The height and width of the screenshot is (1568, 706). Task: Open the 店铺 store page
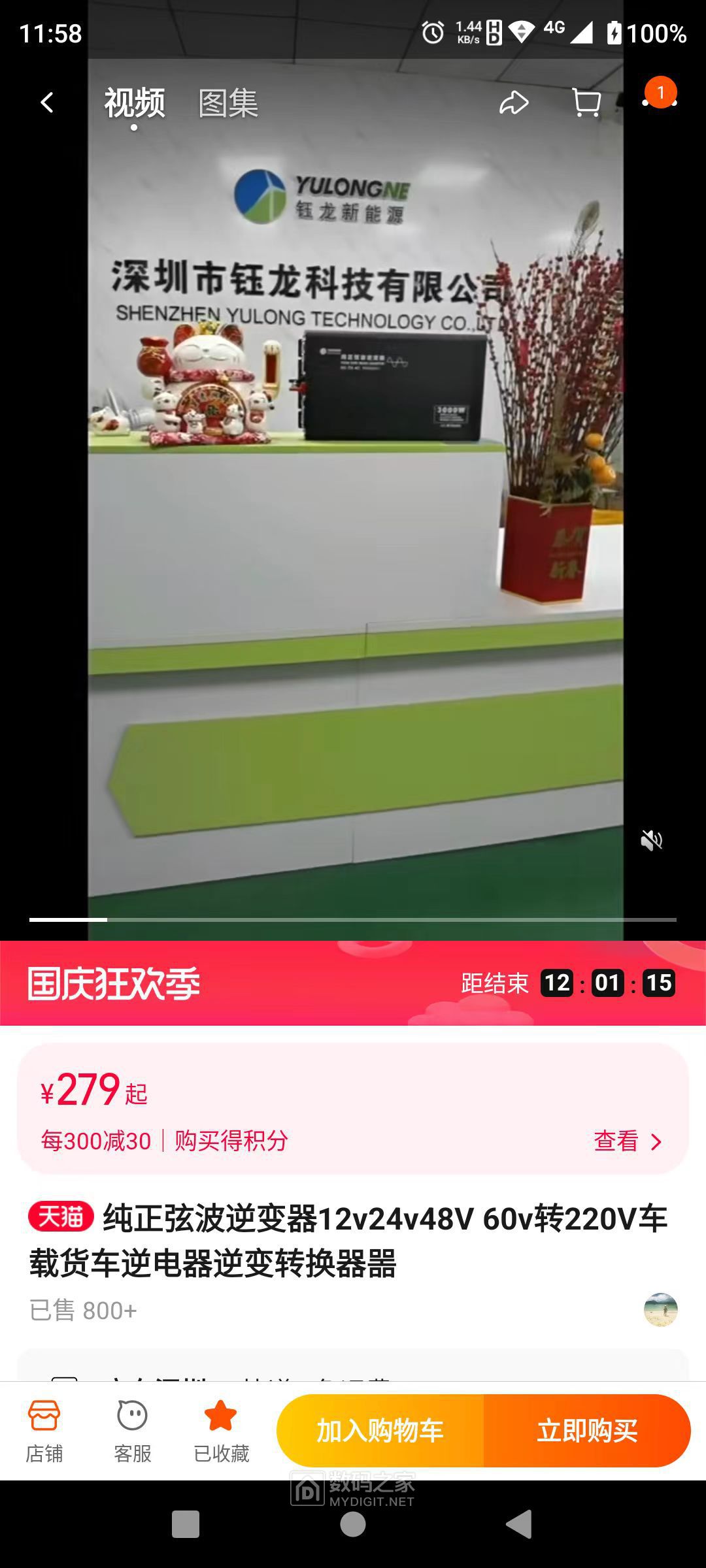point(44,1431)
